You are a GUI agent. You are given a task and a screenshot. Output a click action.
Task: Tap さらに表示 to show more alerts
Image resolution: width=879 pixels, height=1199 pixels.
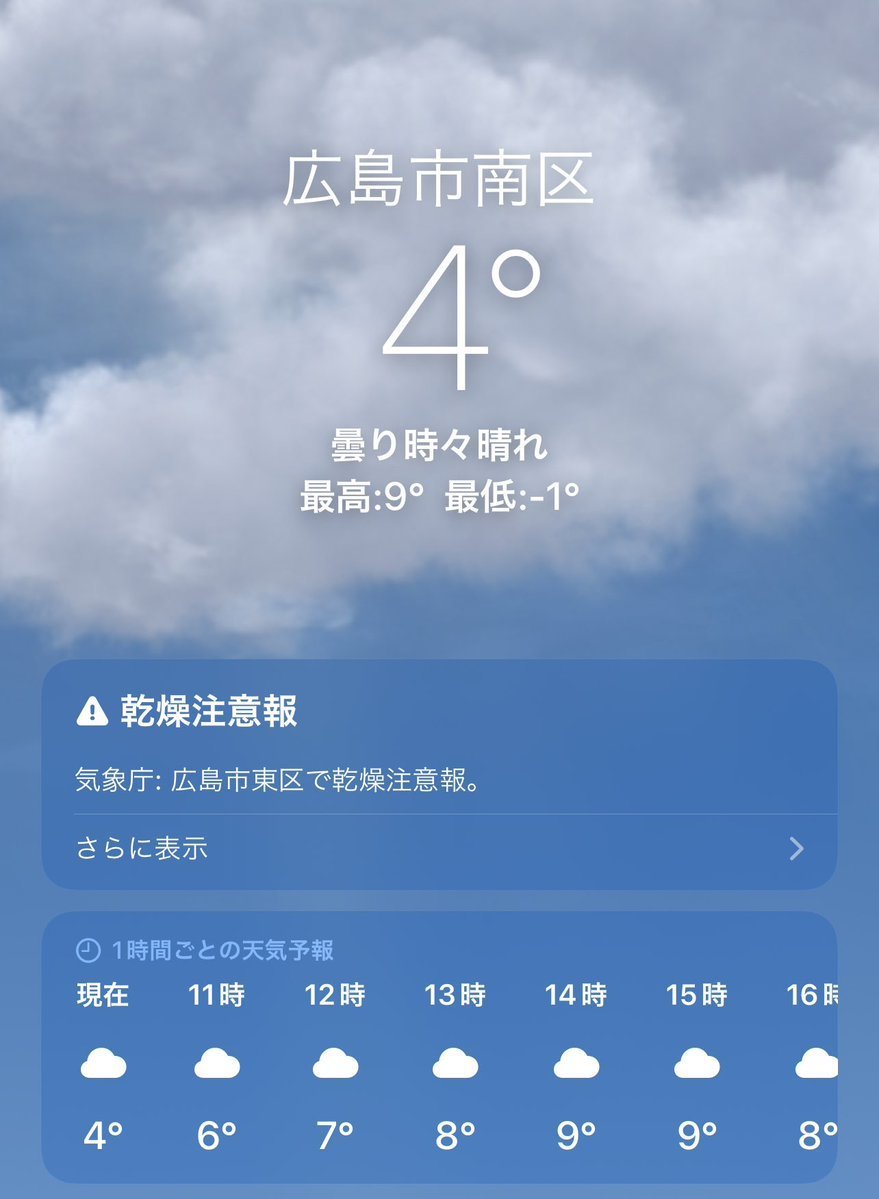[x=142, y=849]
